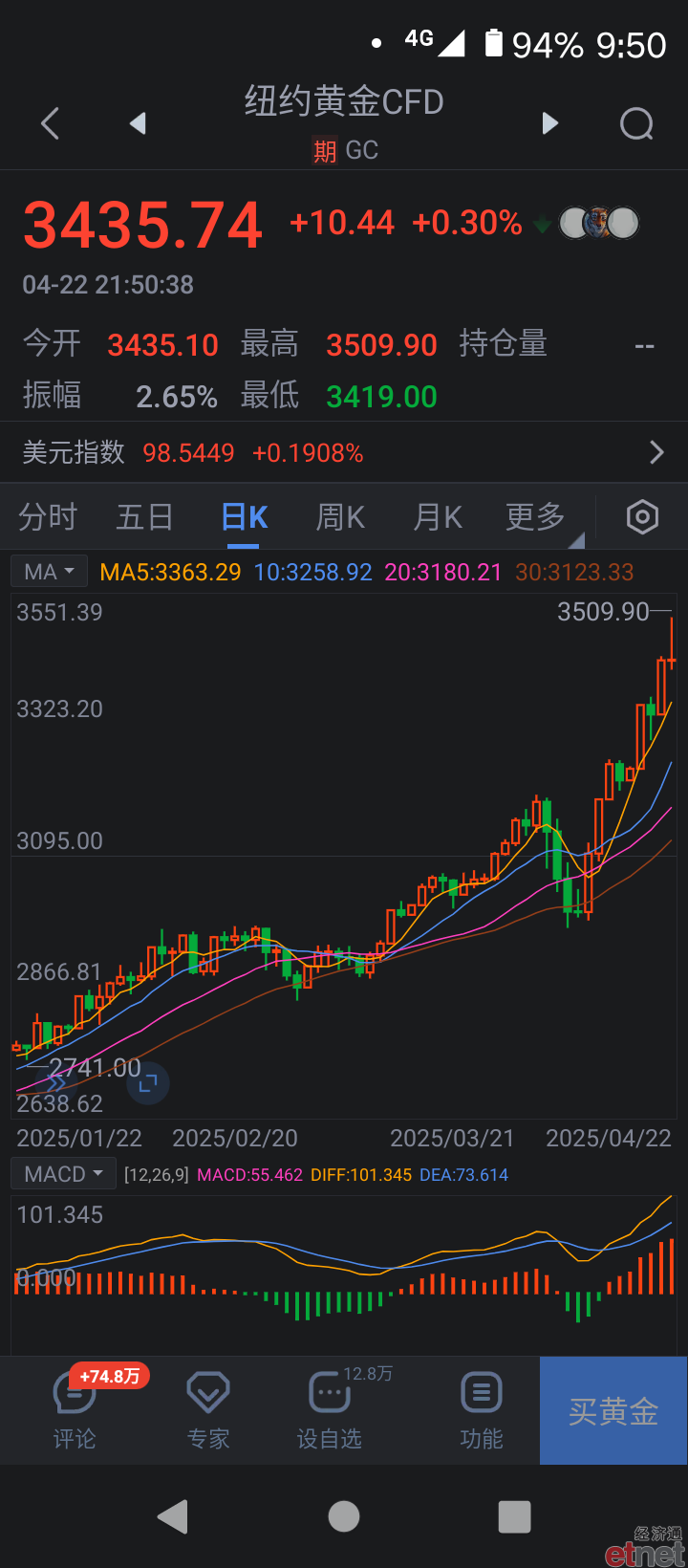Open the 美元指数 row details

344,452
